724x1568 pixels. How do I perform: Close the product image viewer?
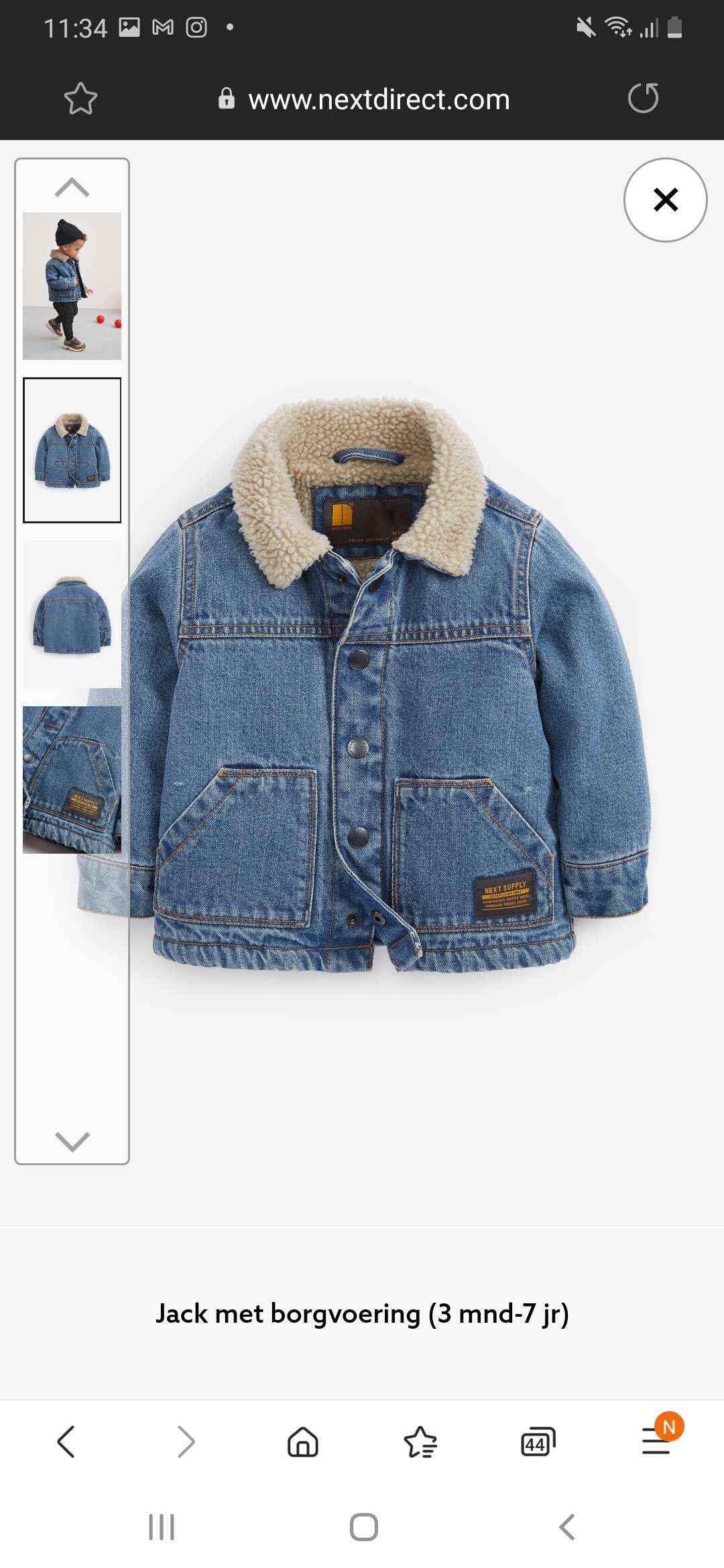665,200
